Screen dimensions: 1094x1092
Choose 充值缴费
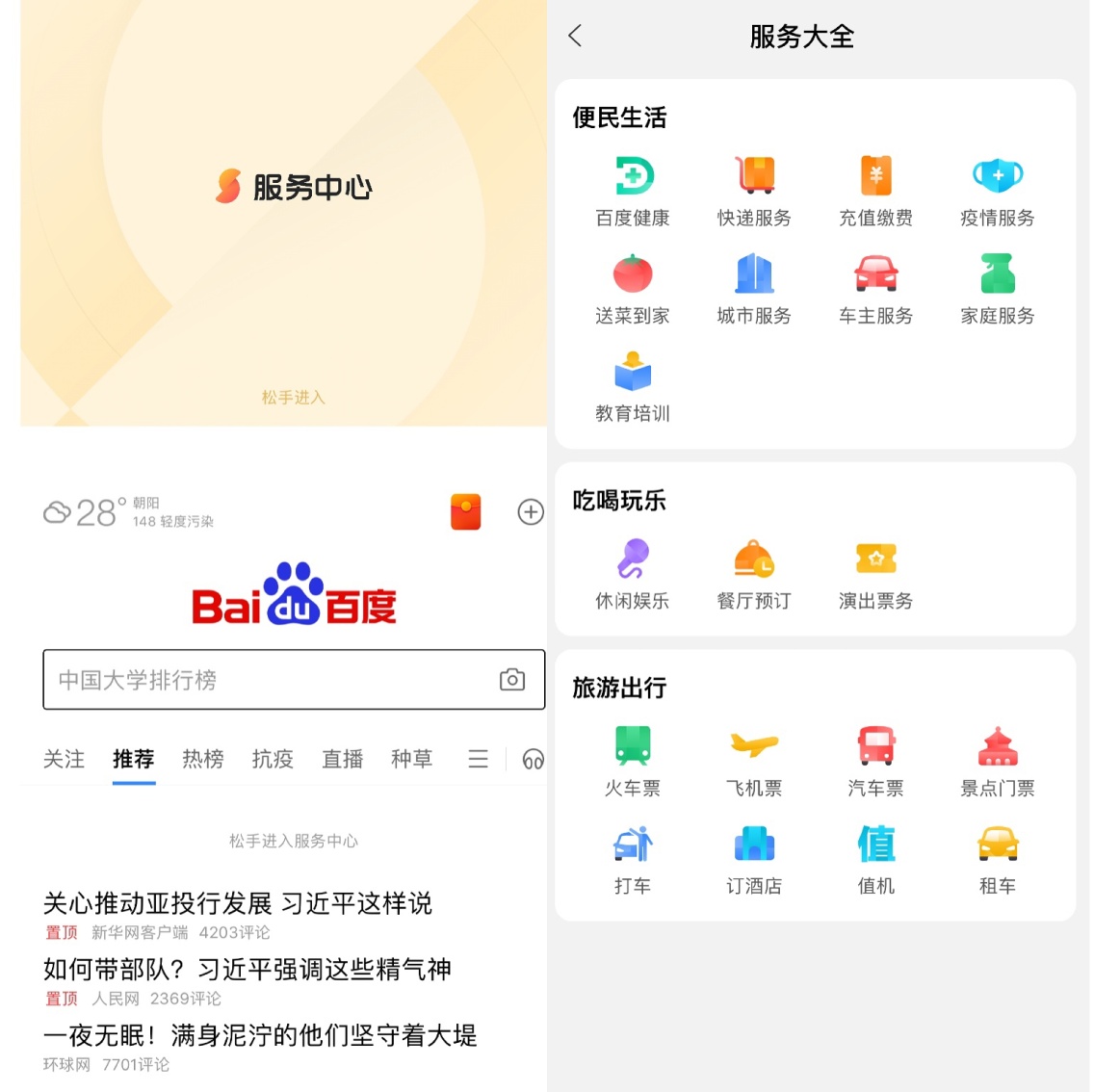coord(875,192)
